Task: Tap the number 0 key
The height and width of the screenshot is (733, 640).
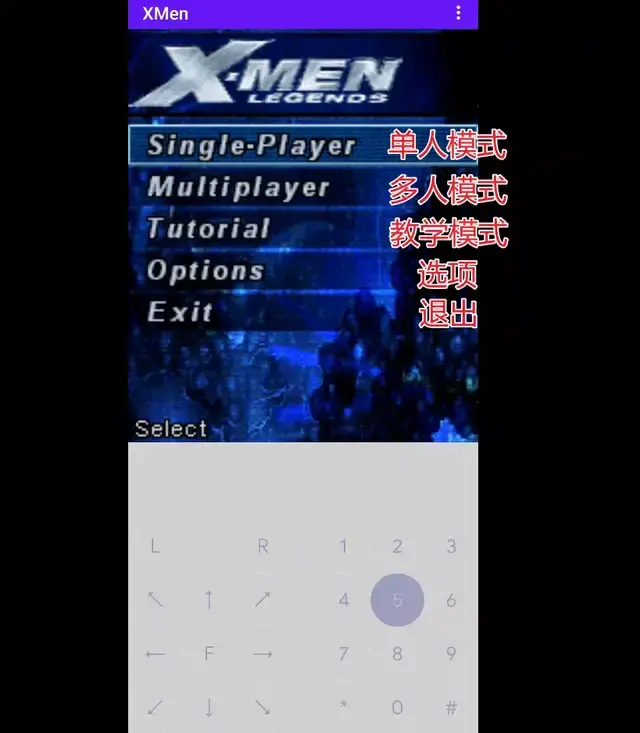Action: tap(397, 707)
